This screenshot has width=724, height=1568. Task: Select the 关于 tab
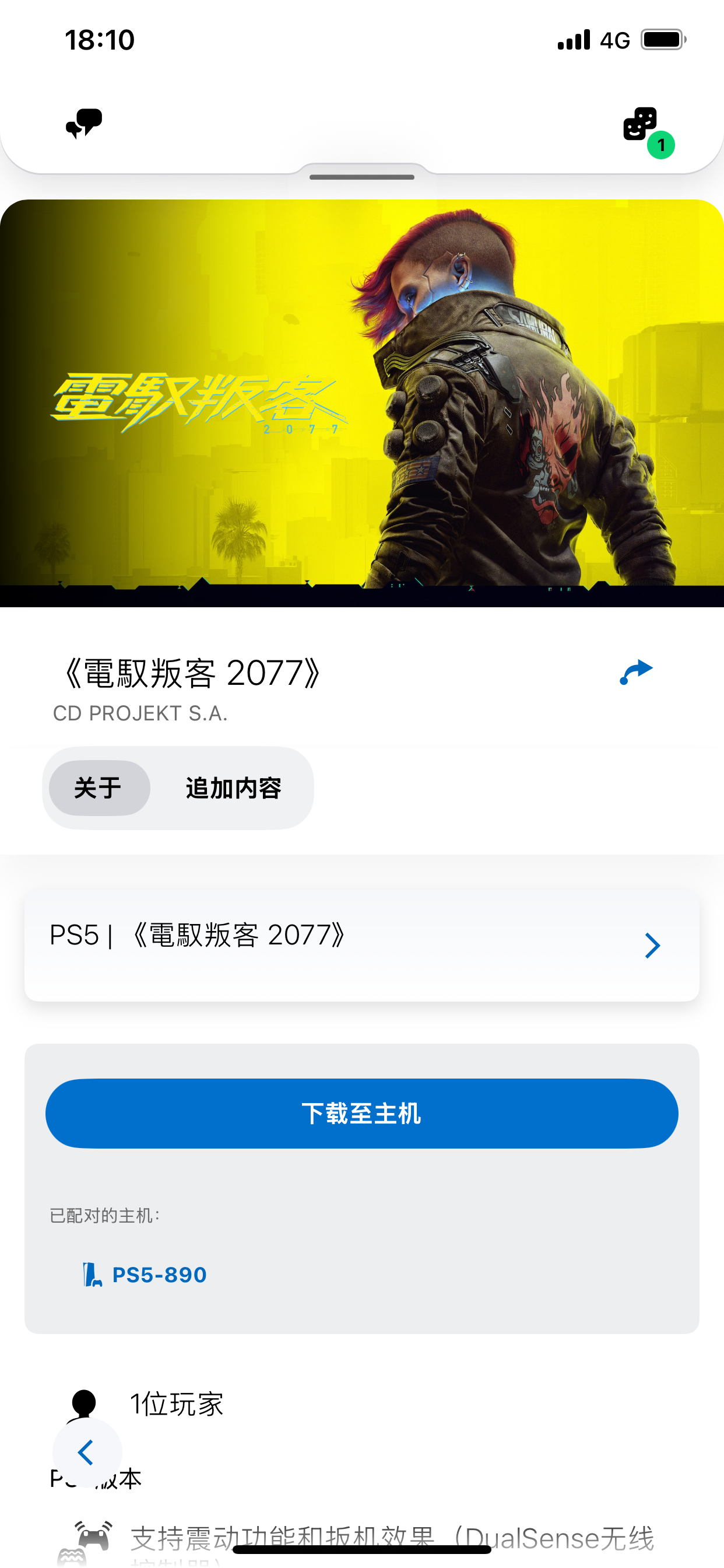point(99,788)
